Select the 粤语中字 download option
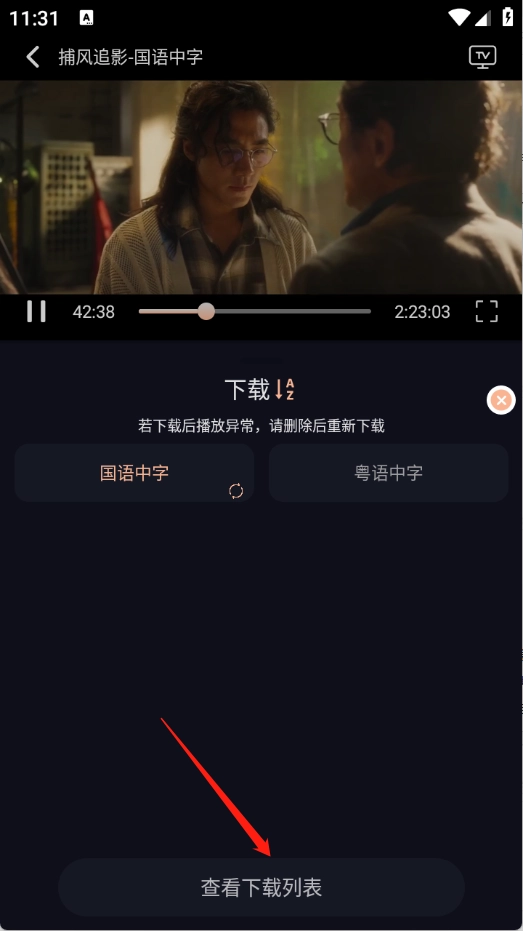Screen dimensions: 523x931 pos(388,473)
